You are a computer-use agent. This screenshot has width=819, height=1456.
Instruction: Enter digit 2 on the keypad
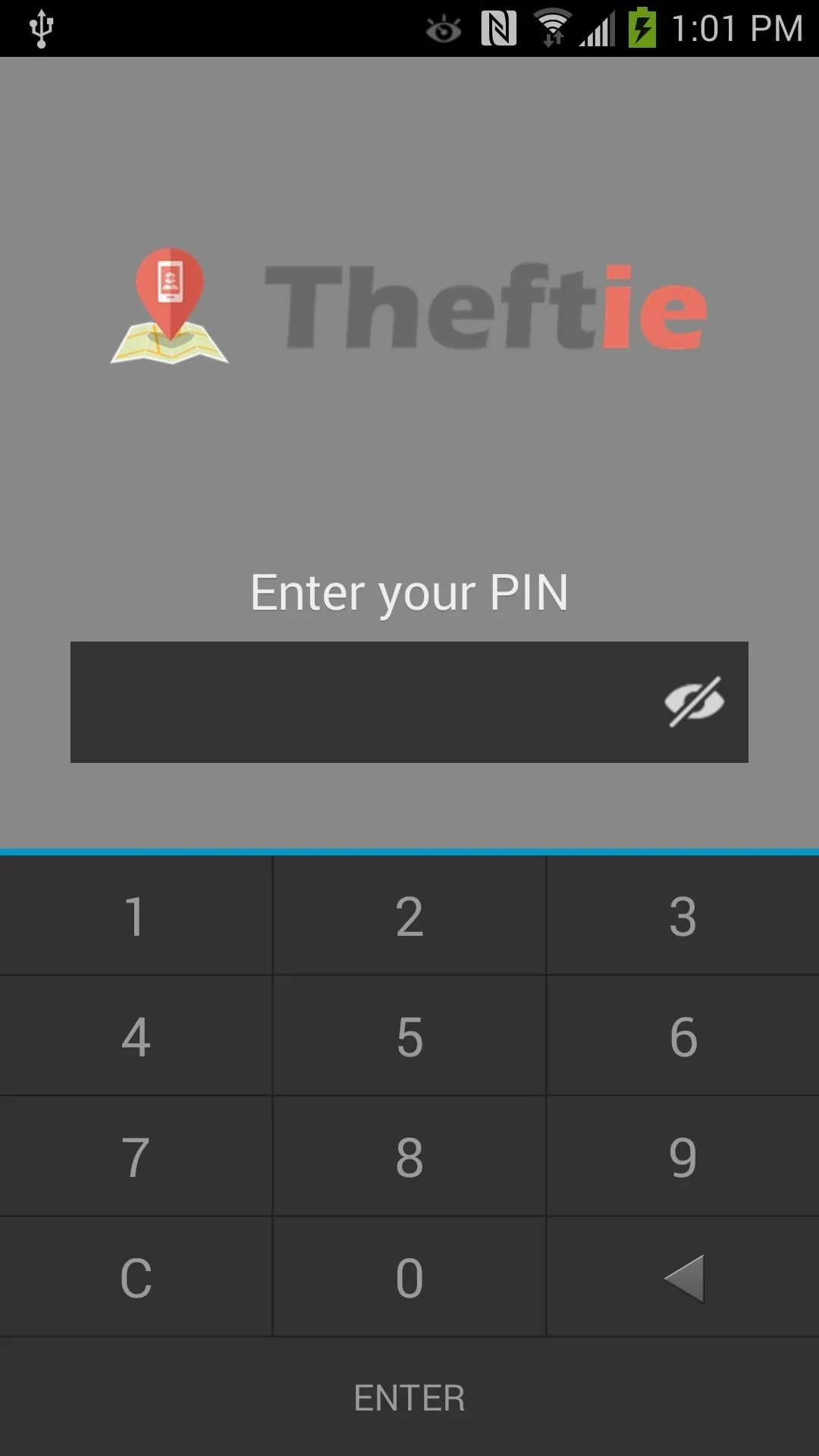click(409, 915)
